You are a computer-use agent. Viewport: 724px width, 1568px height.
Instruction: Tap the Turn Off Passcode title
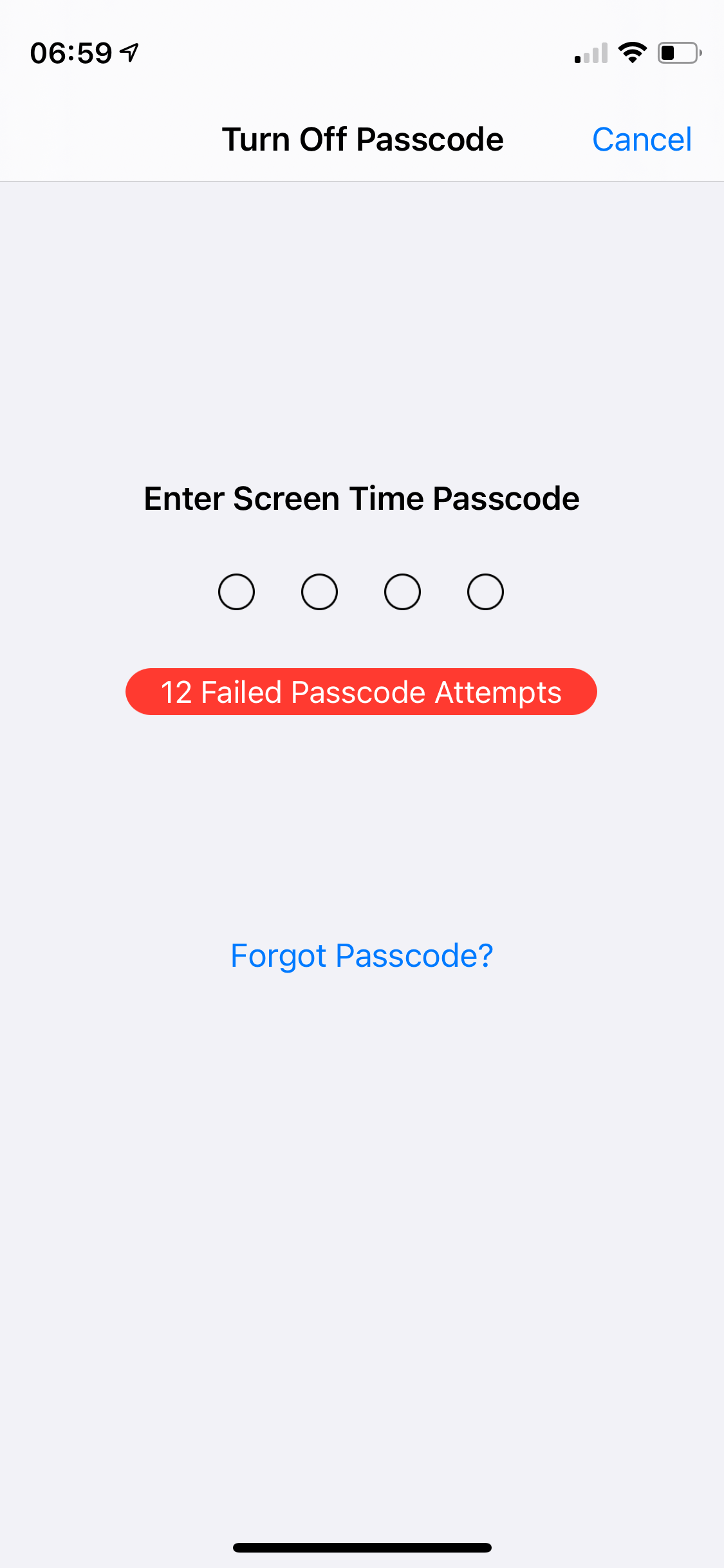pyautogui.click(x=362, y=139)
